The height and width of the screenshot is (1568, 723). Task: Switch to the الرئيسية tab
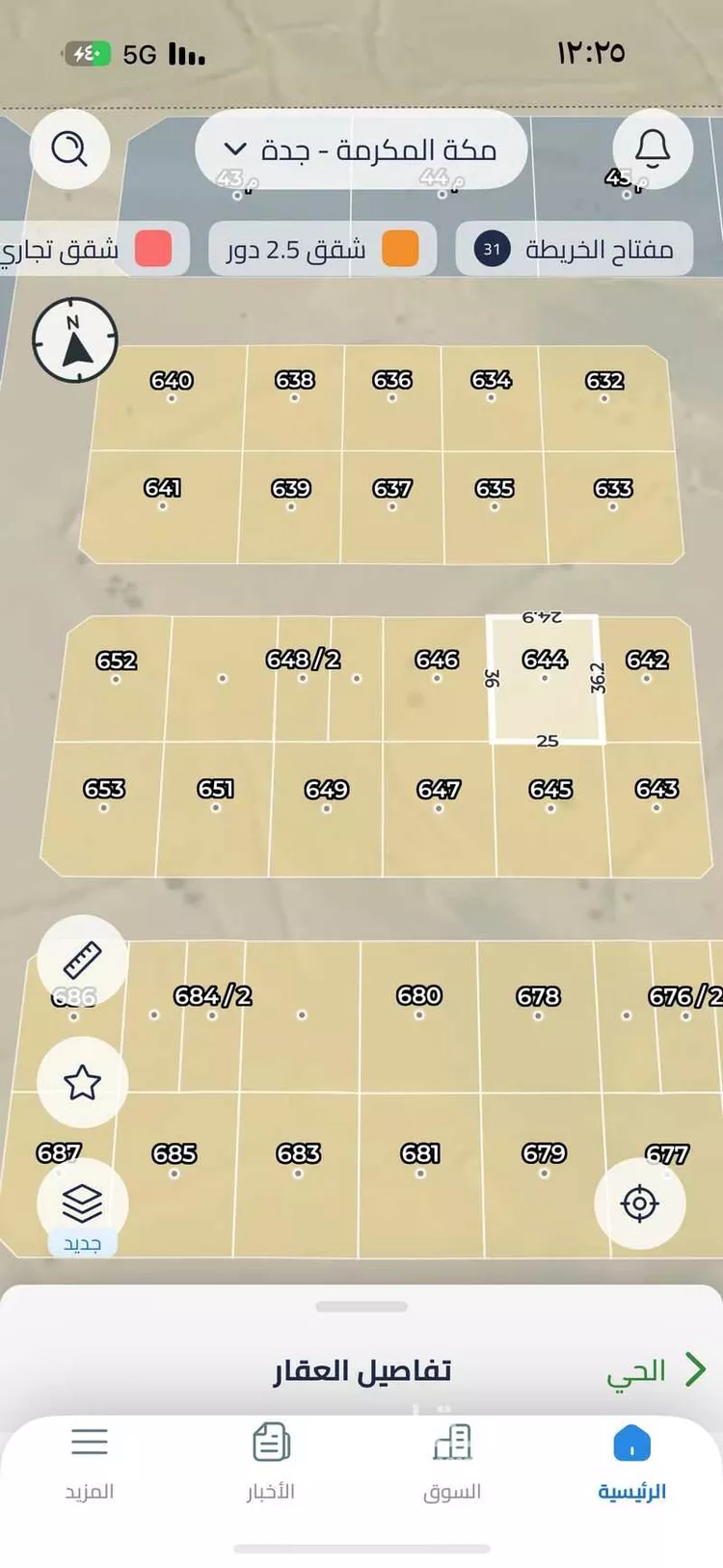[631, 1463]
